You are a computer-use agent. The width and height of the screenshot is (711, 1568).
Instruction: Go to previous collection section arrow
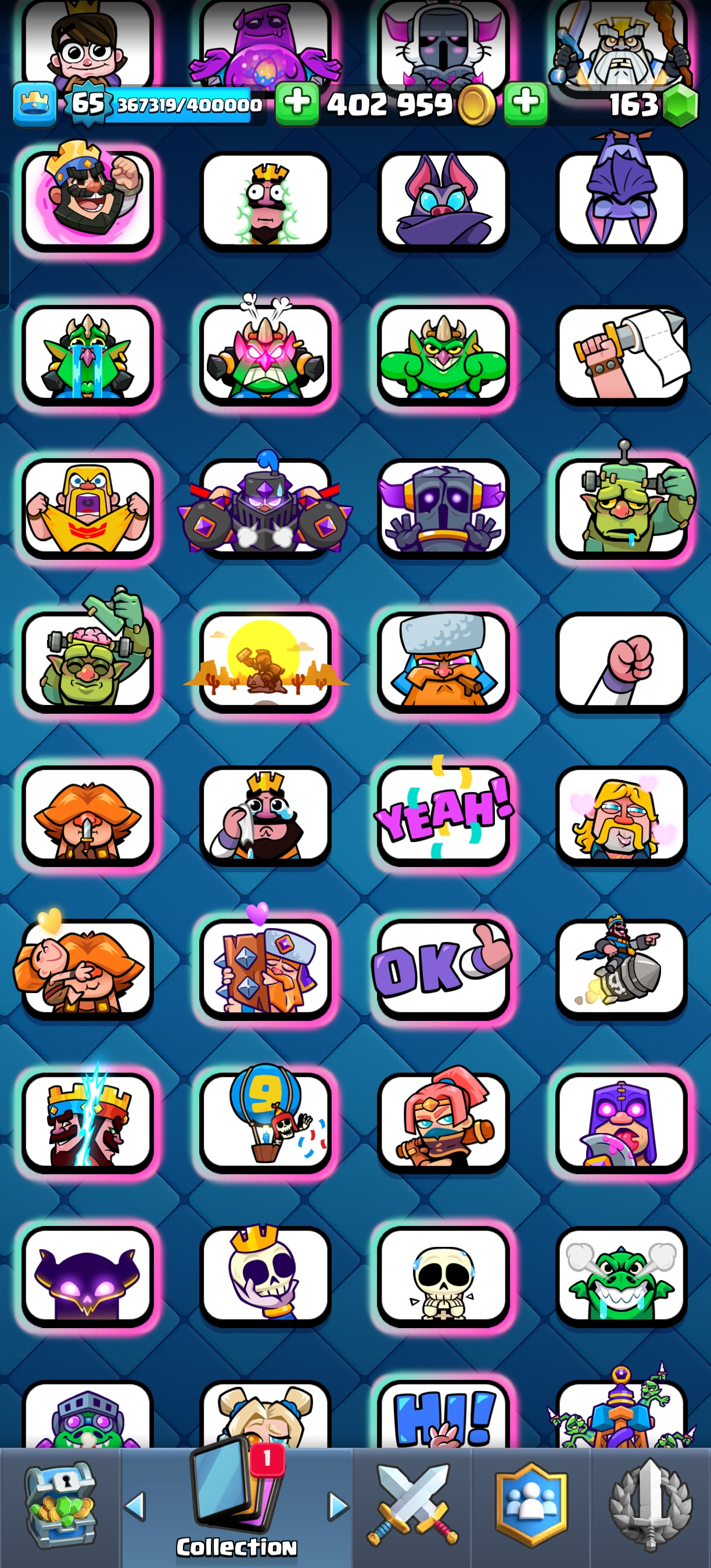135,1506
